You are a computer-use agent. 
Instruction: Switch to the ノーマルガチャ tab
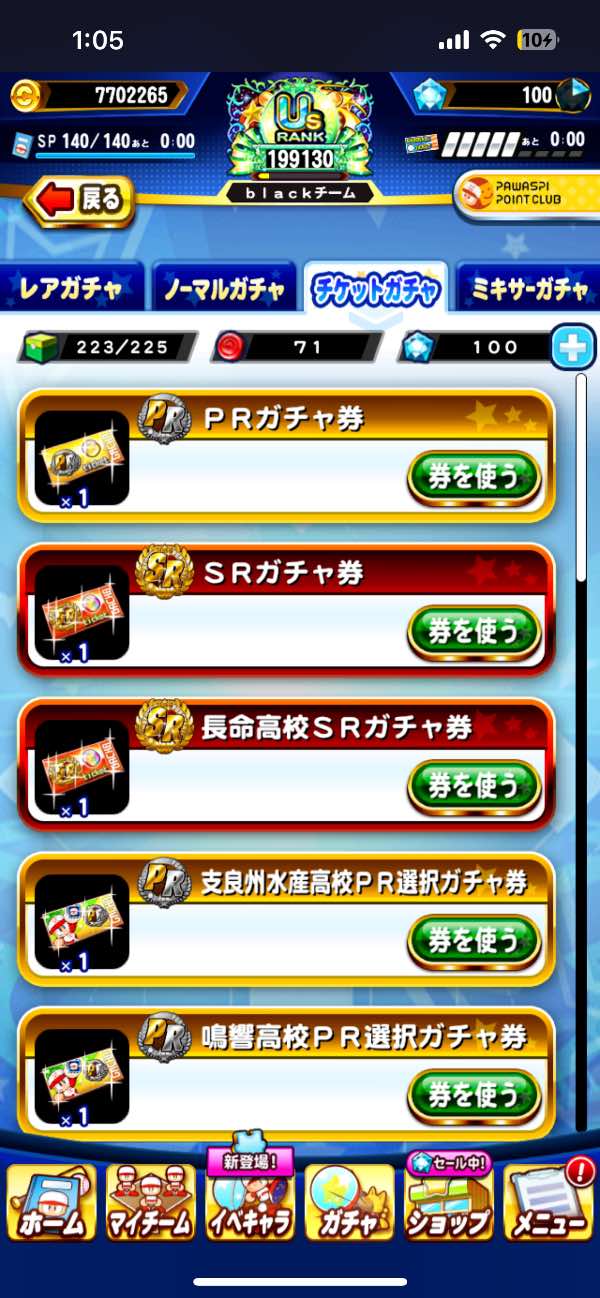click(x=224, y=290)
